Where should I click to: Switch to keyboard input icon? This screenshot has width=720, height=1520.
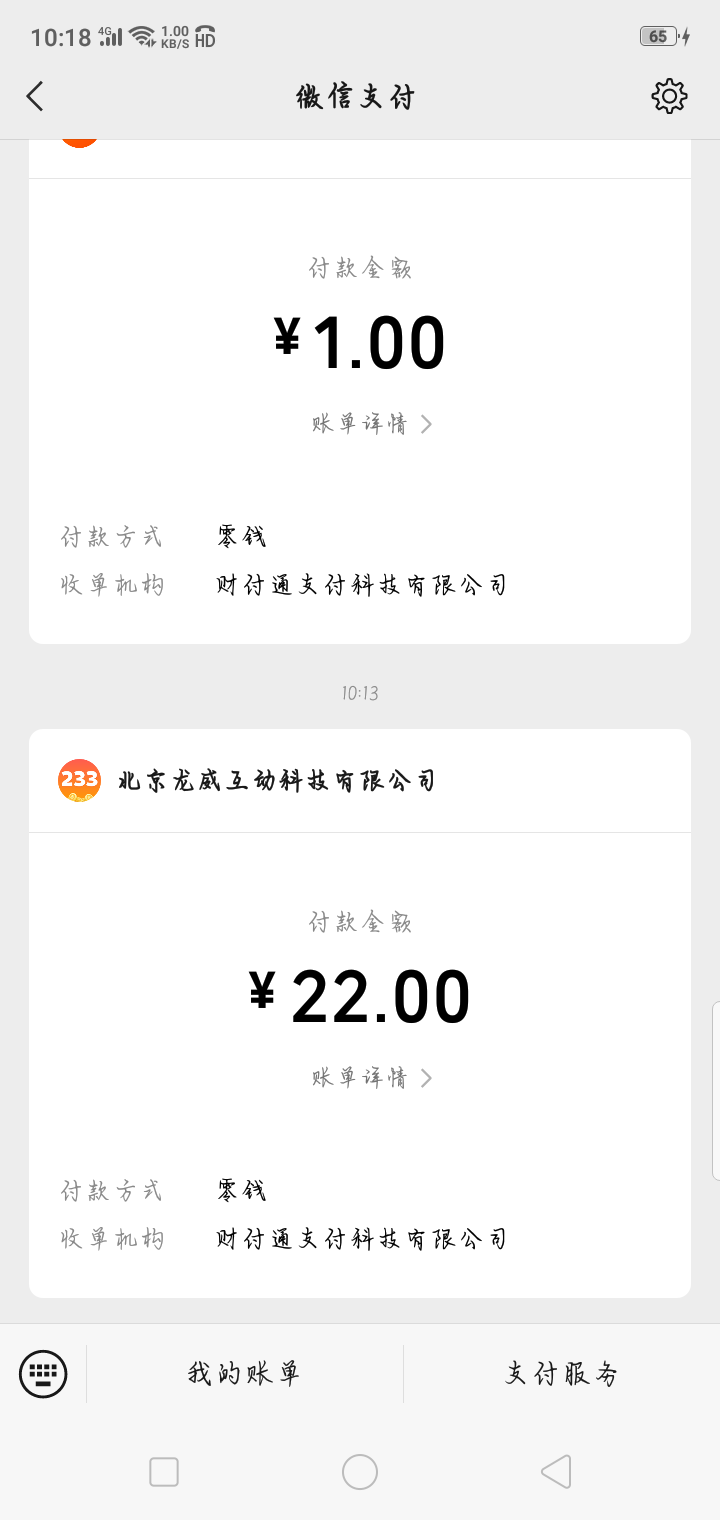pos(43,1373)
